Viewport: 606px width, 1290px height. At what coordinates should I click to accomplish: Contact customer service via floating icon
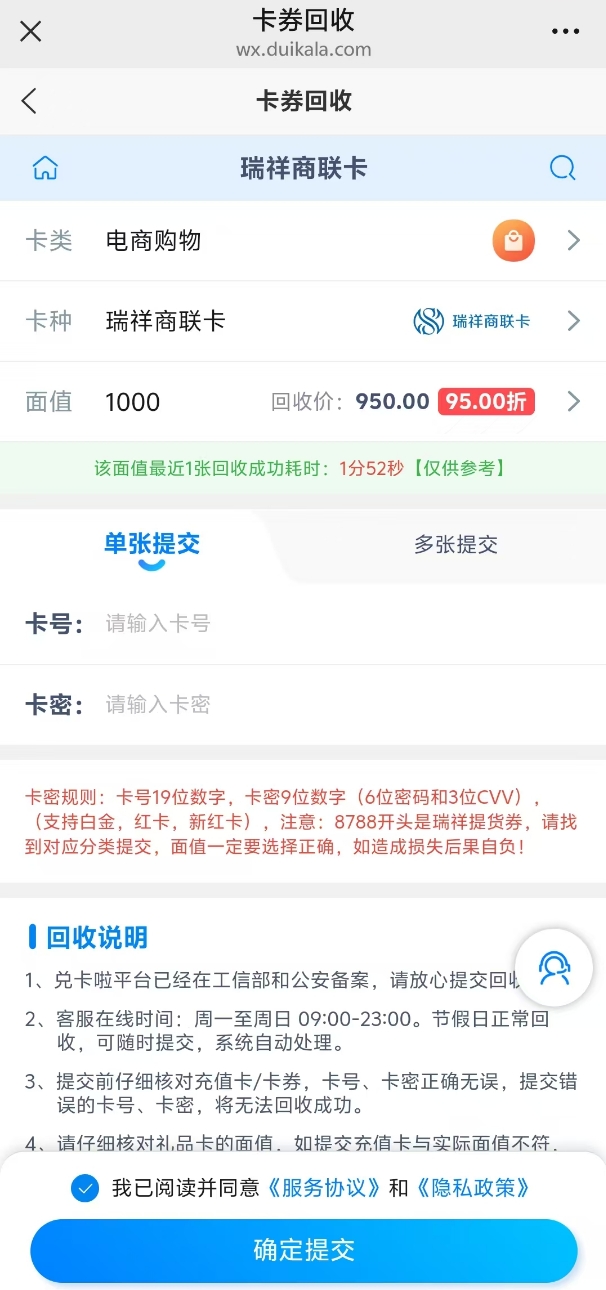click(x=553, y=967)
